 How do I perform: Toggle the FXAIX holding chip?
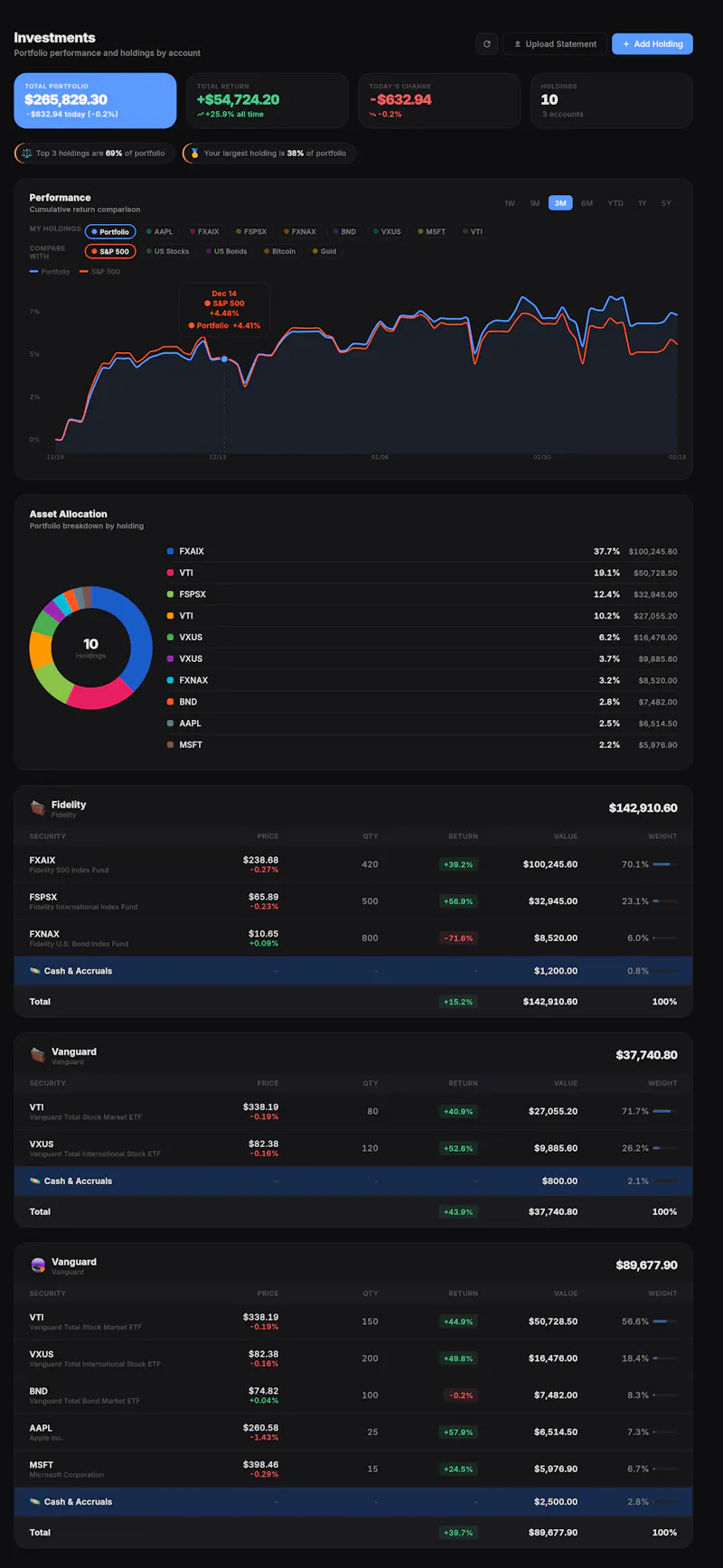tap(203, 231)
